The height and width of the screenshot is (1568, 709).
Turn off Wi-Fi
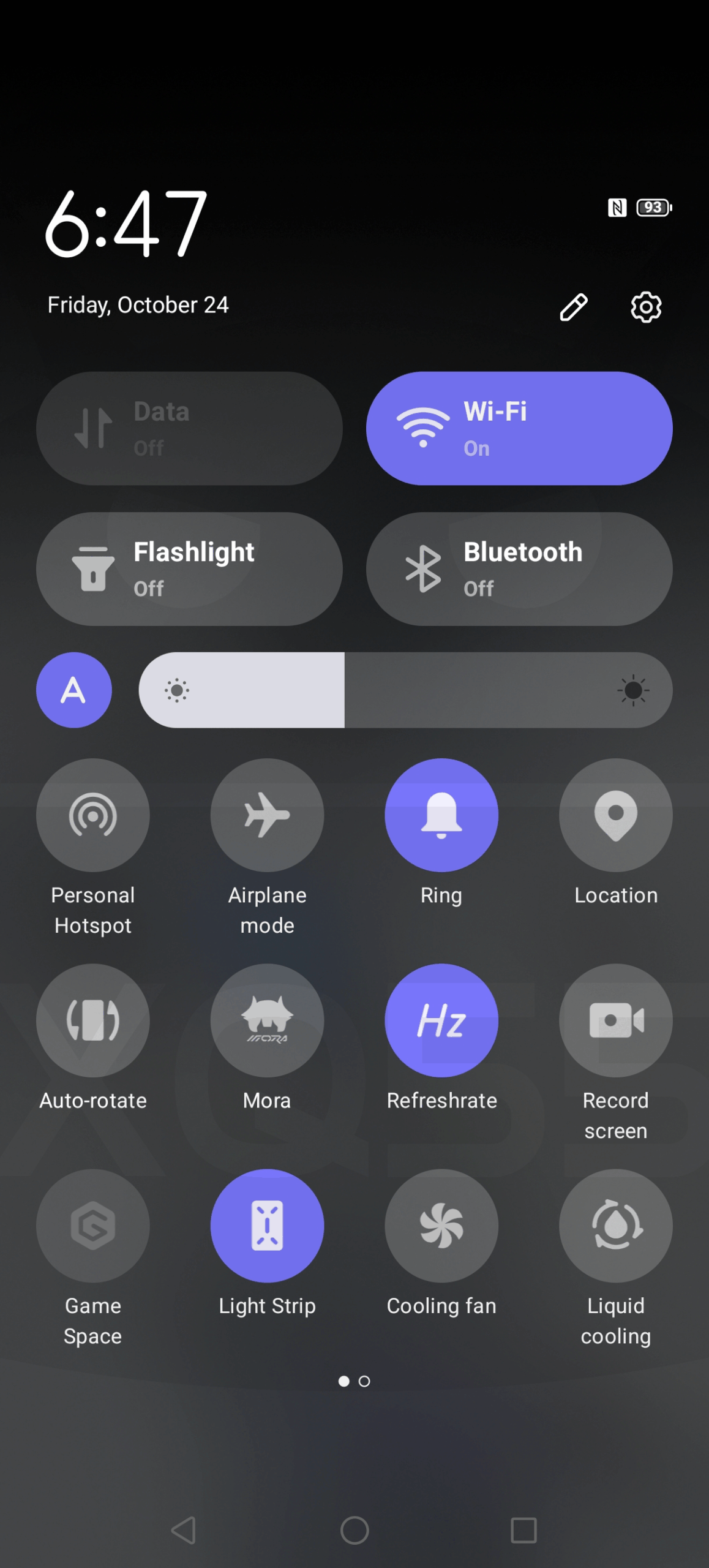pos(519,428)
